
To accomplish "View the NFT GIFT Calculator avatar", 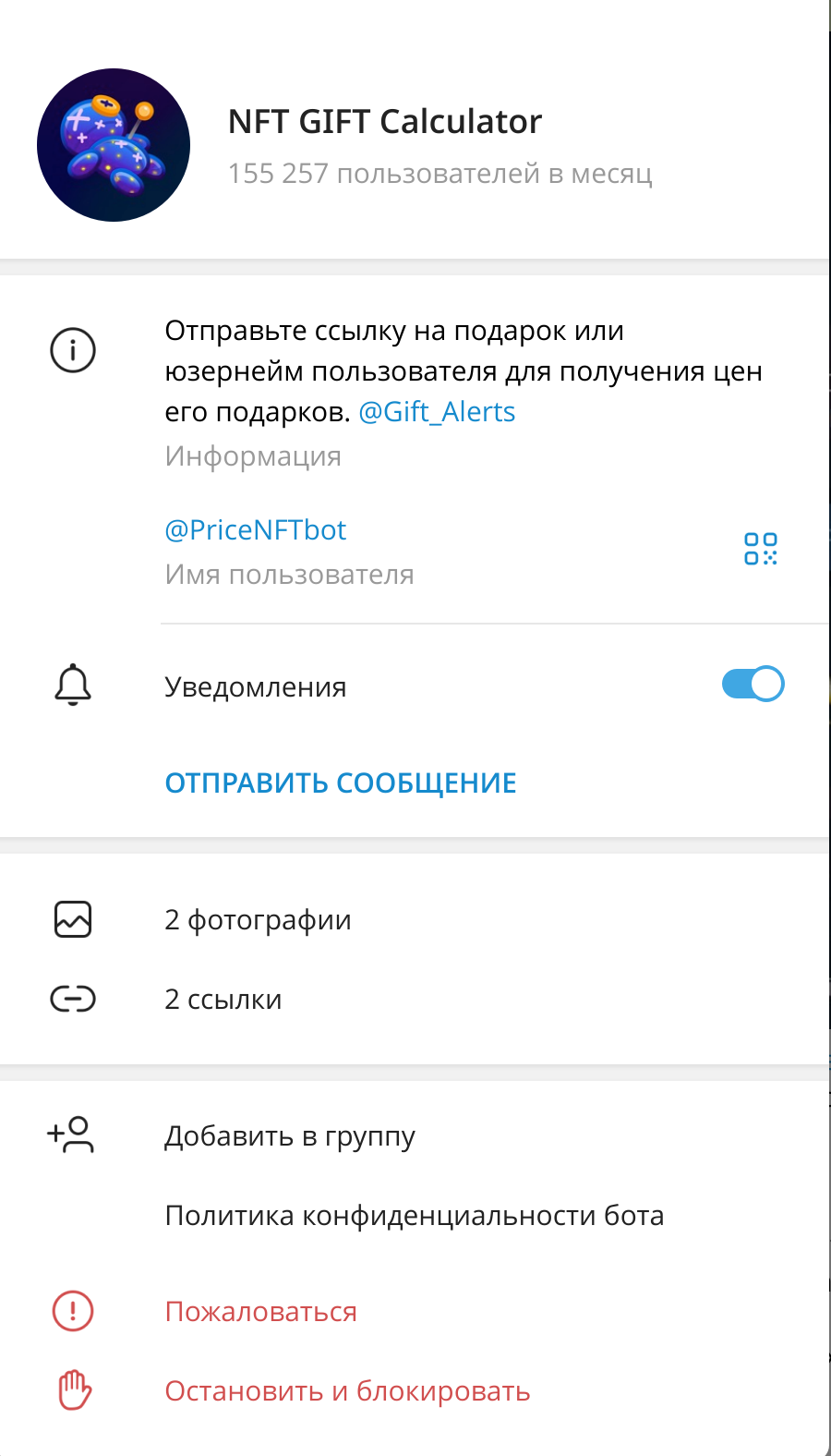I will point(114,145).
